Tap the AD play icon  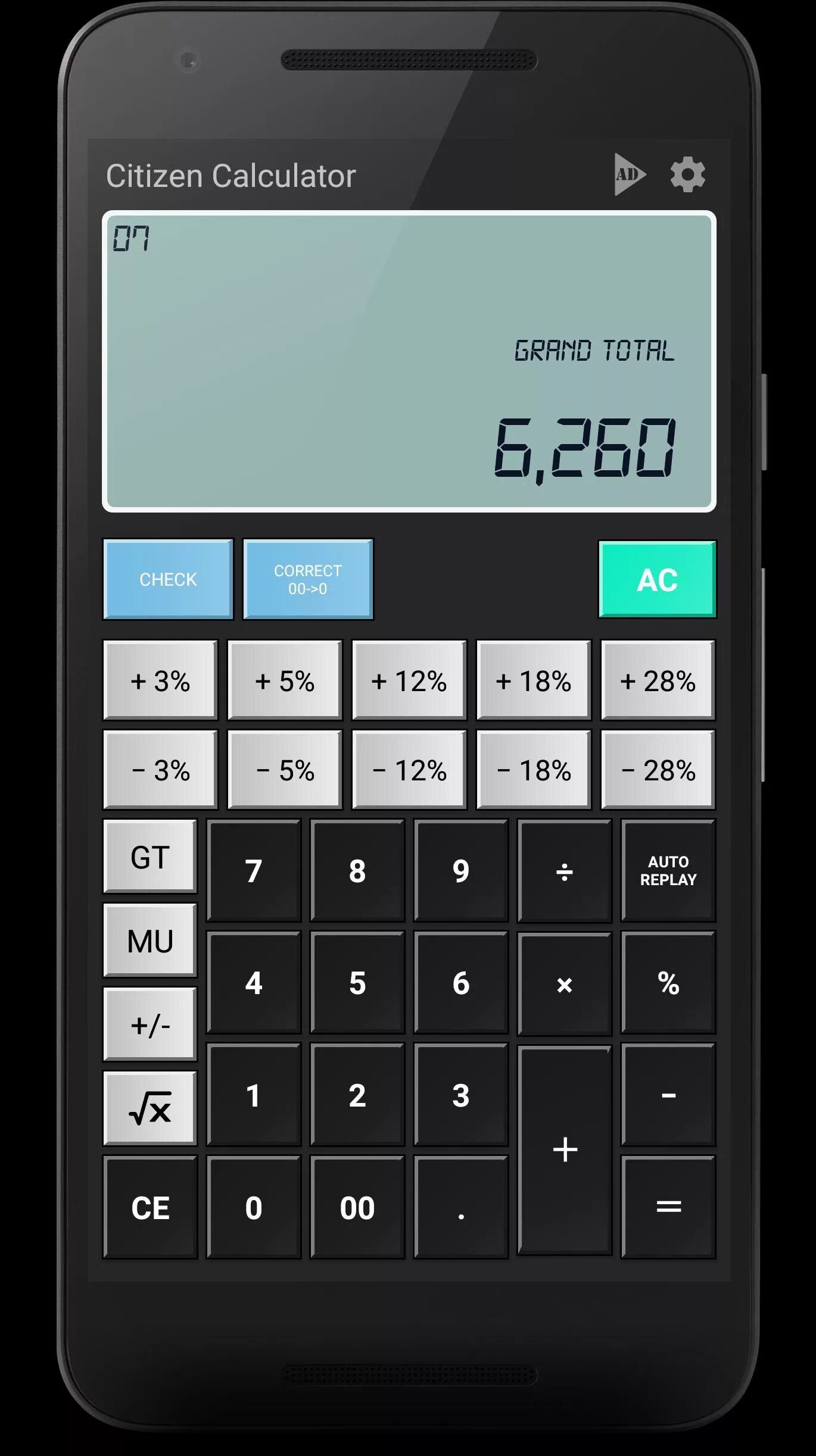(x=629, y=174)
